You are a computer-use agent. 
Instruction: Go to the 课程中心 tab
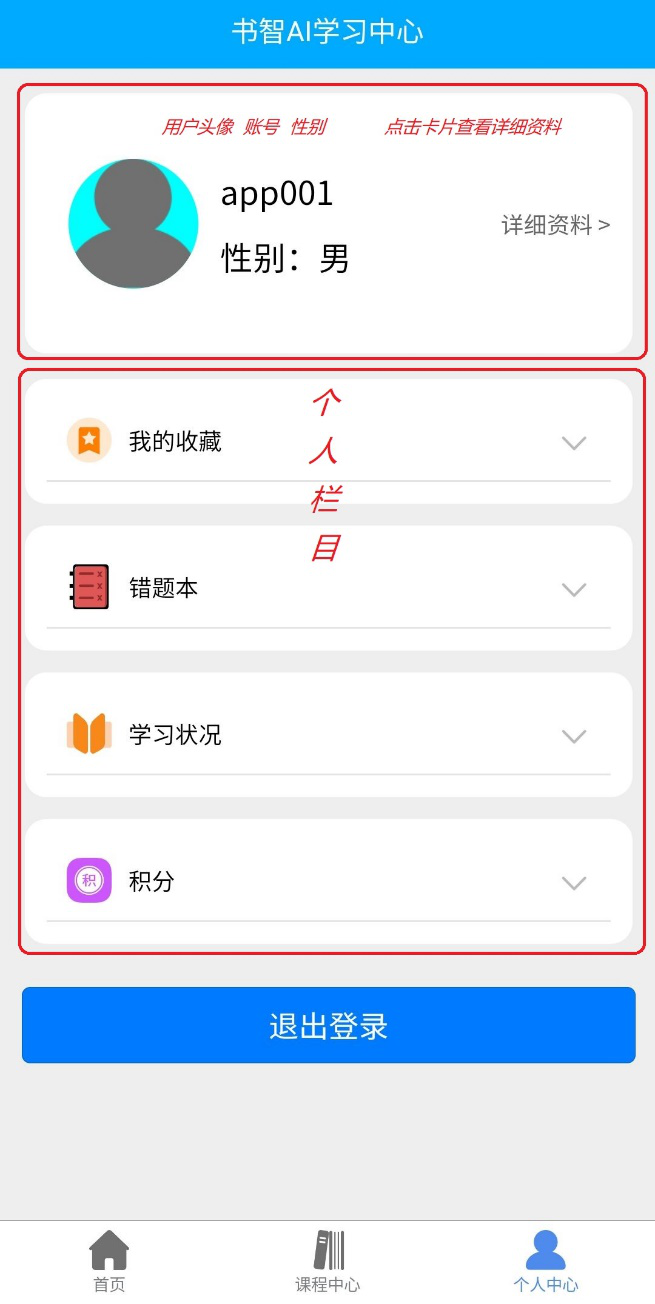point(327,1262)
